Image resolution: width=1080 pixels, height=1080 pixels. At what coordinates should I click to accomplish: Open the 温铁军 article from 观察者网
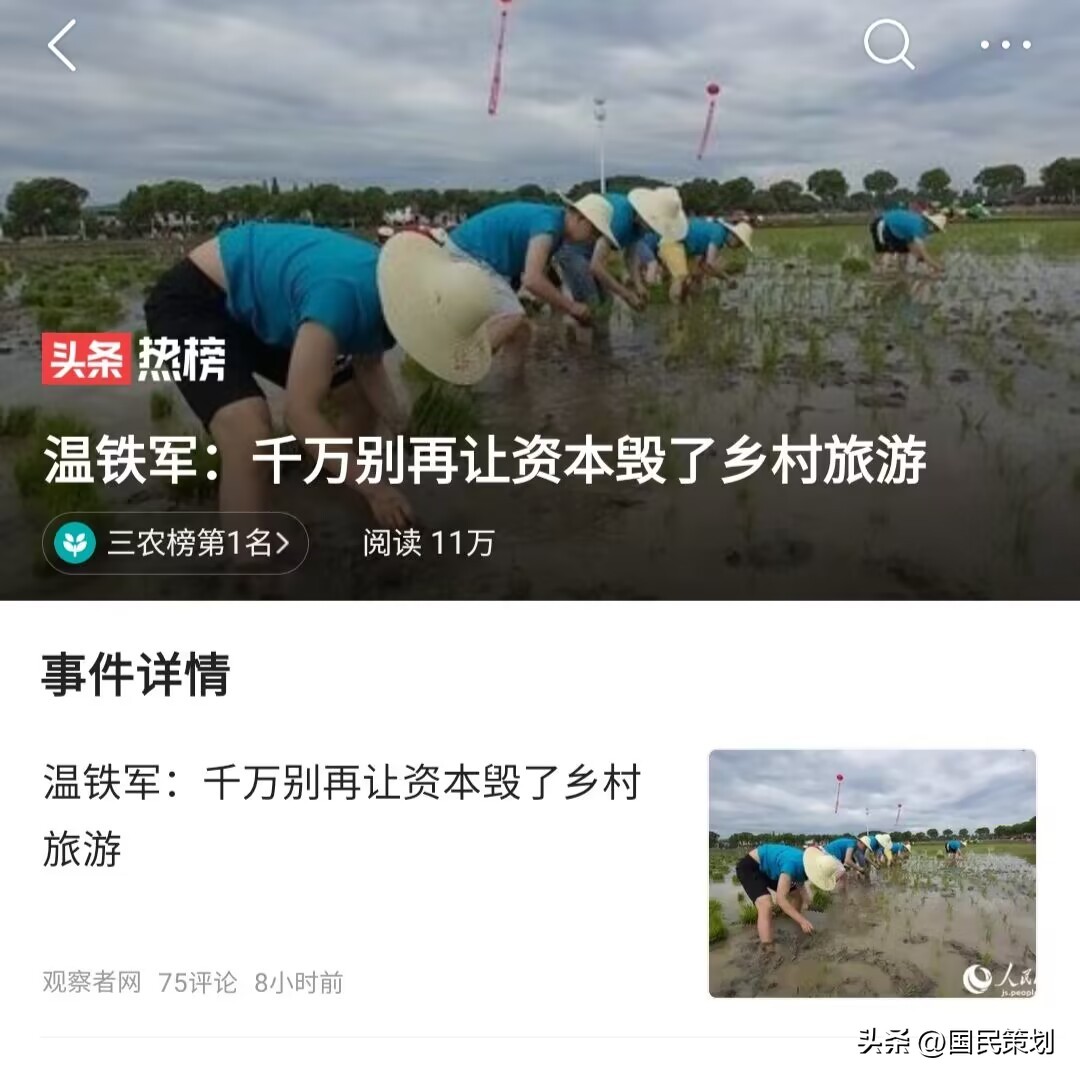341,815
